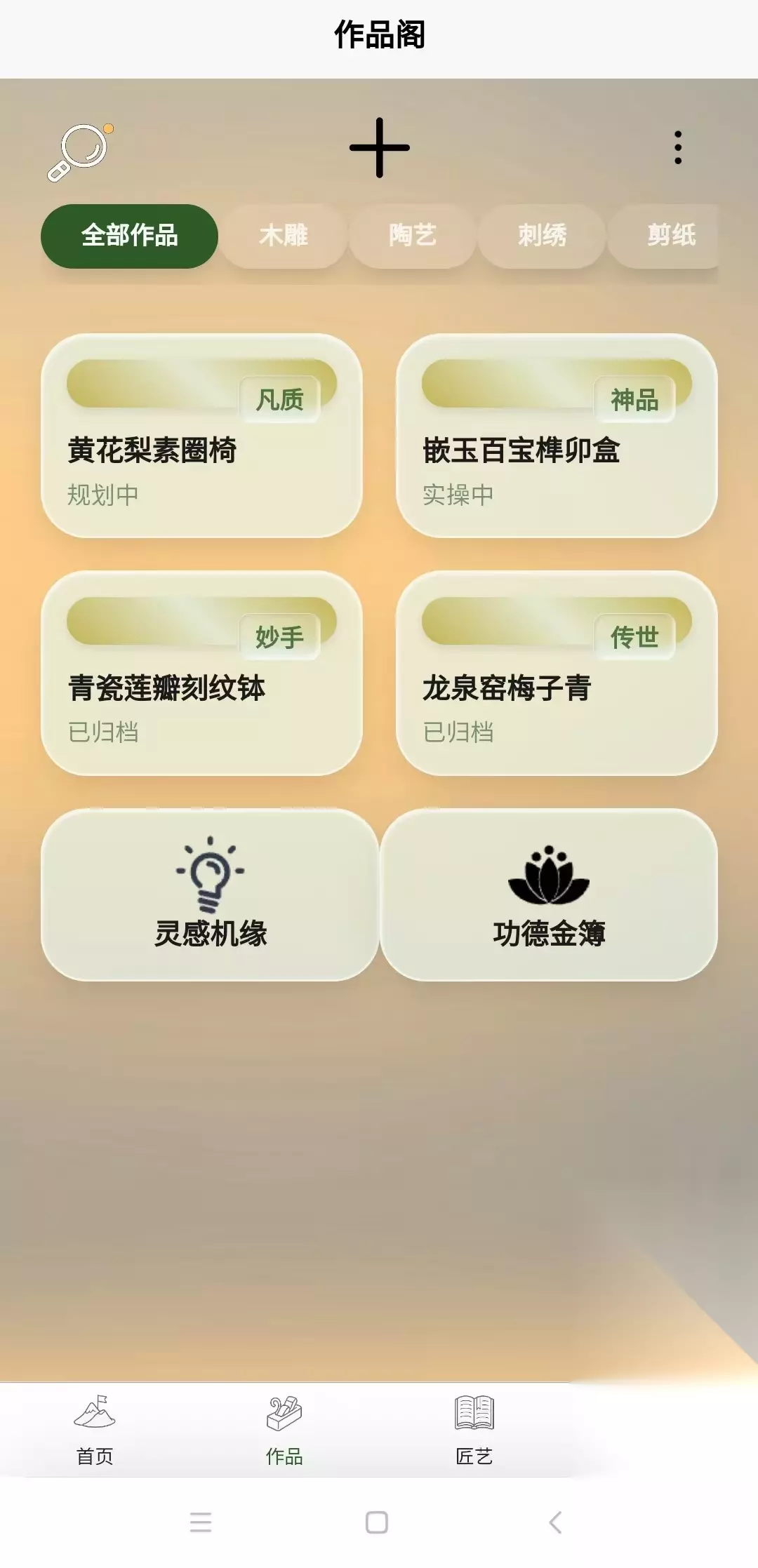
Task: Filter works by 木雕
Action: click(x=284, y=236)
